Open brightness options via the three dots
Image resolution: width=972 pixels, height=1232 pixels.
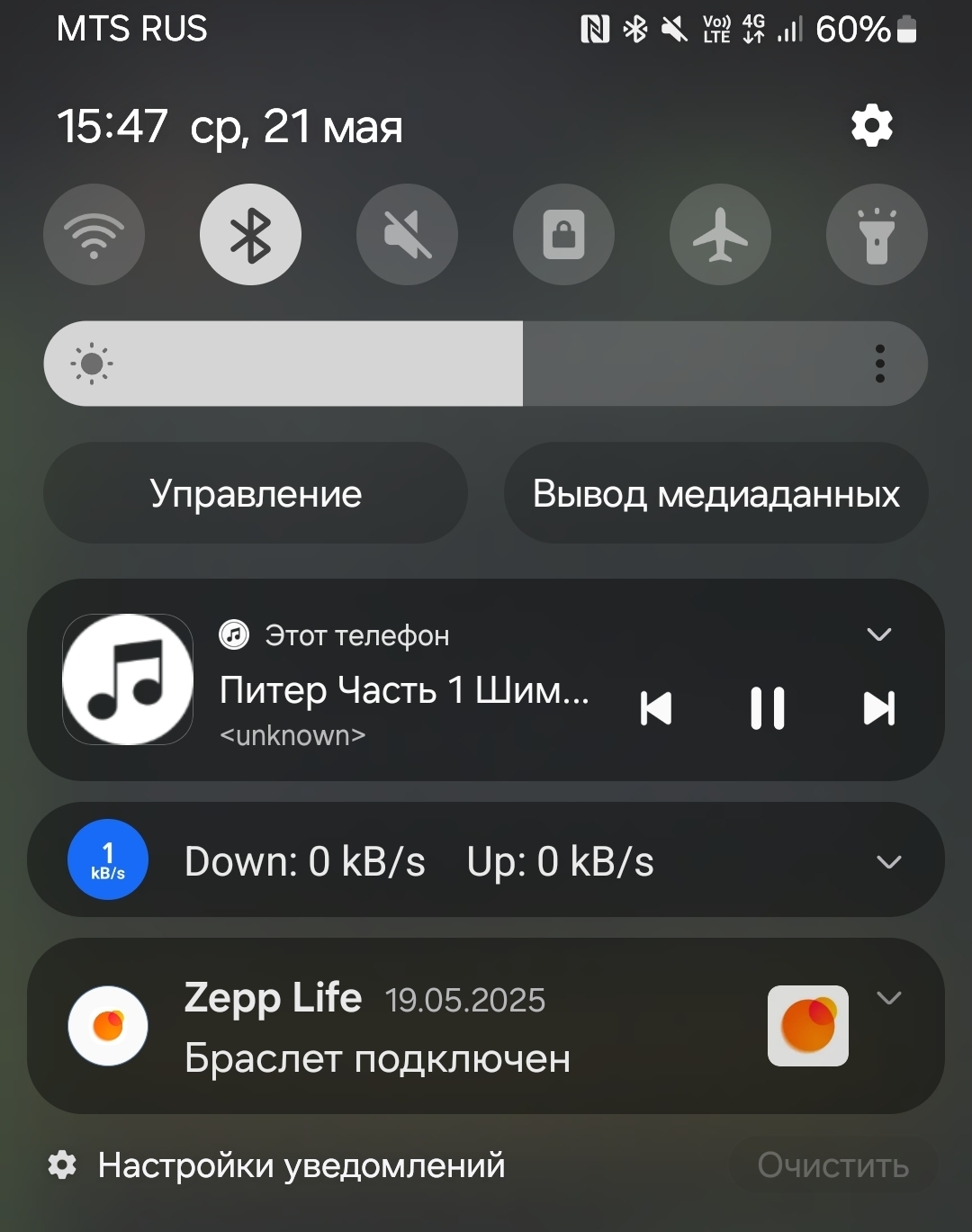click(880, 364)
